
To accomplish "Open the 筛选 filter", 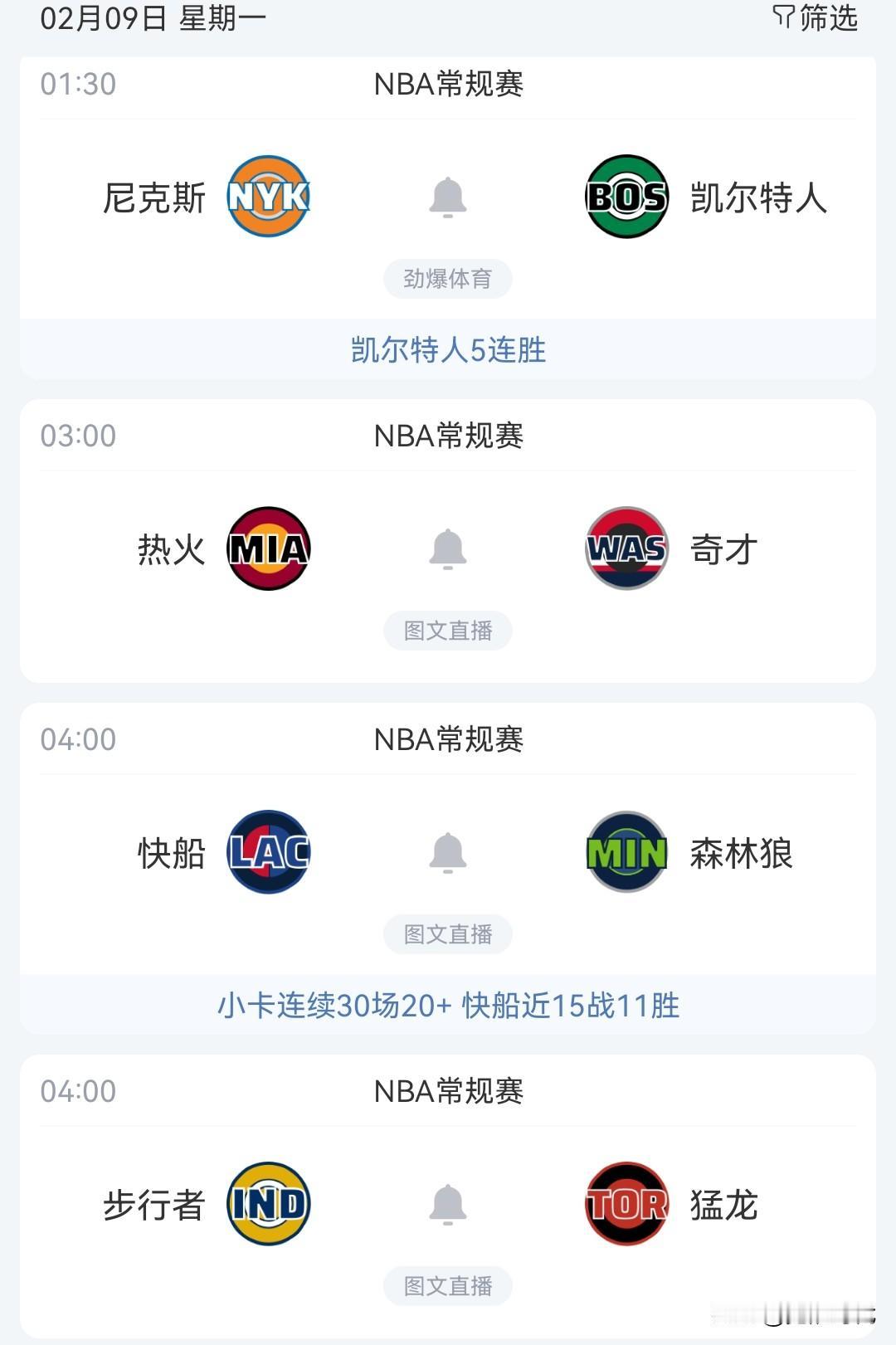I will [815, 17].
